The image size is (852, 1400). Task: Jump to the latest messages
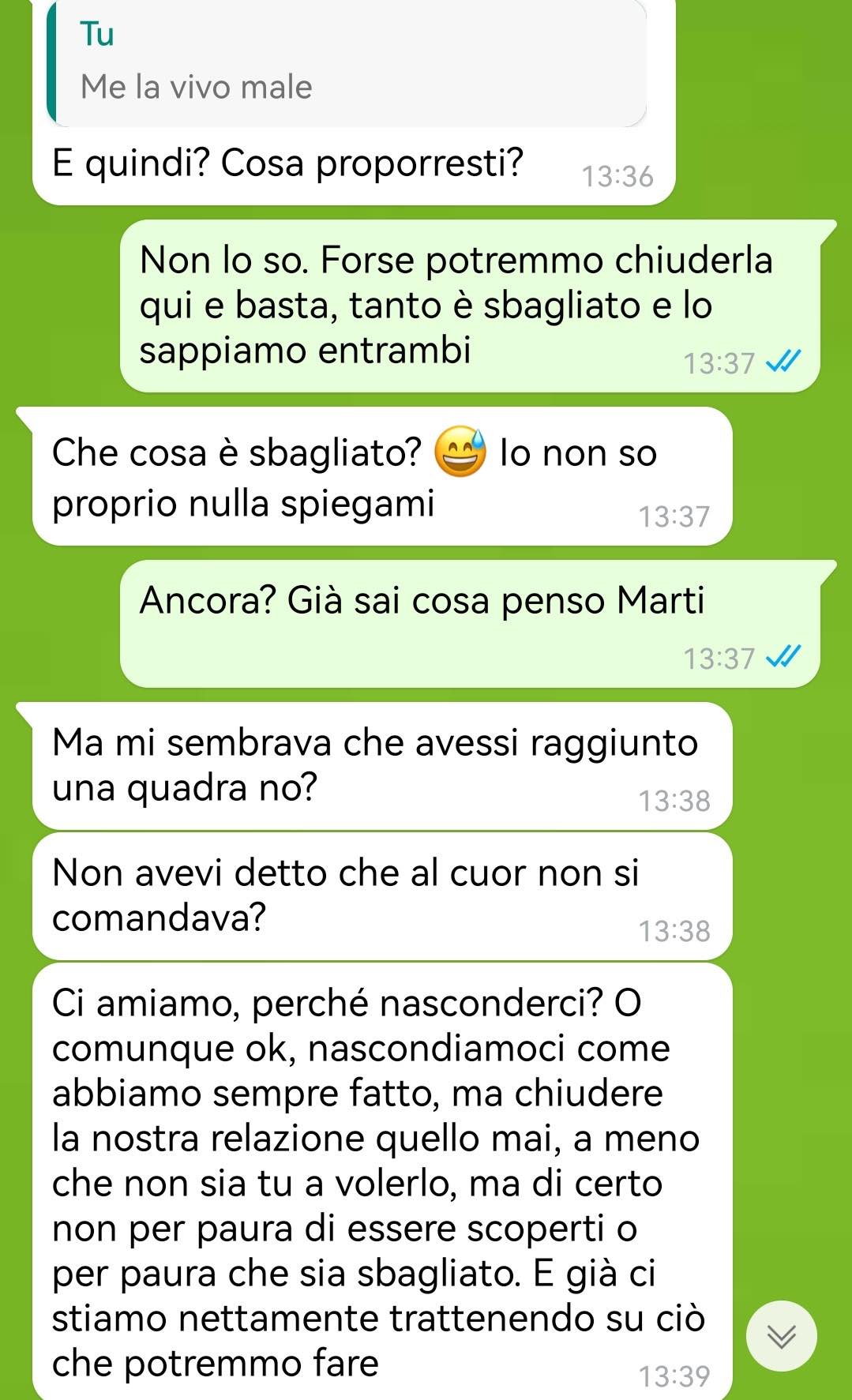(x=781, y=1335)
